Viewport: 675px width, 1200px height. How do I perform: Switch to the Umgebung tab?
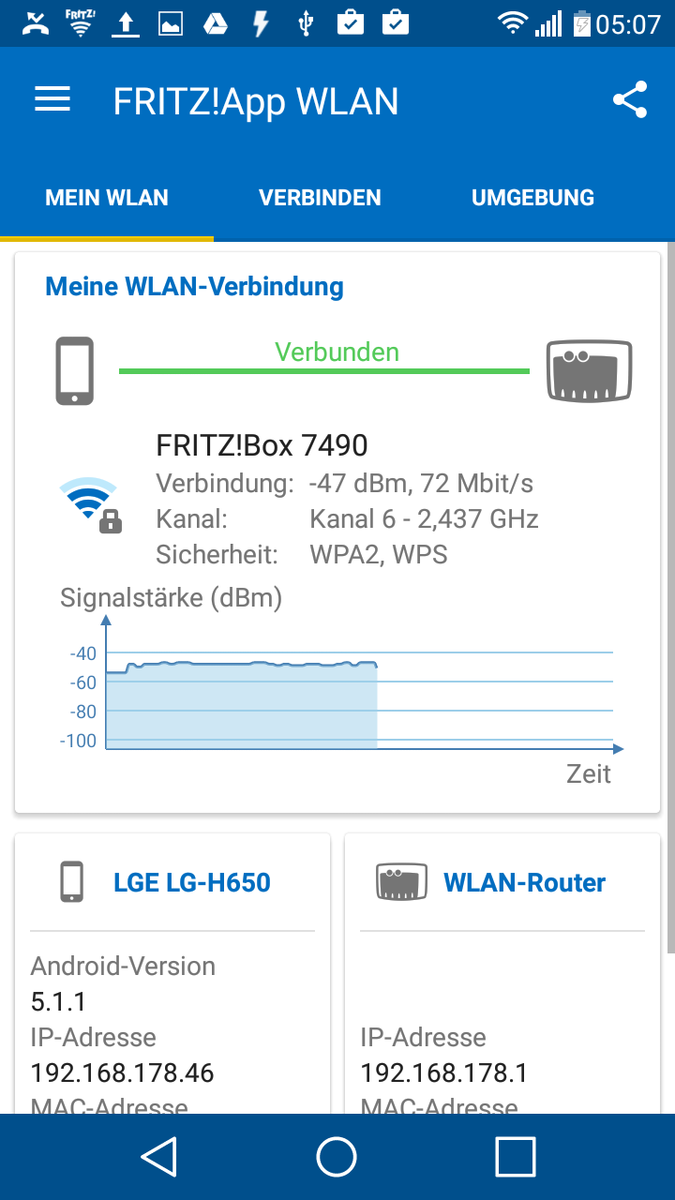click(533, 198)
